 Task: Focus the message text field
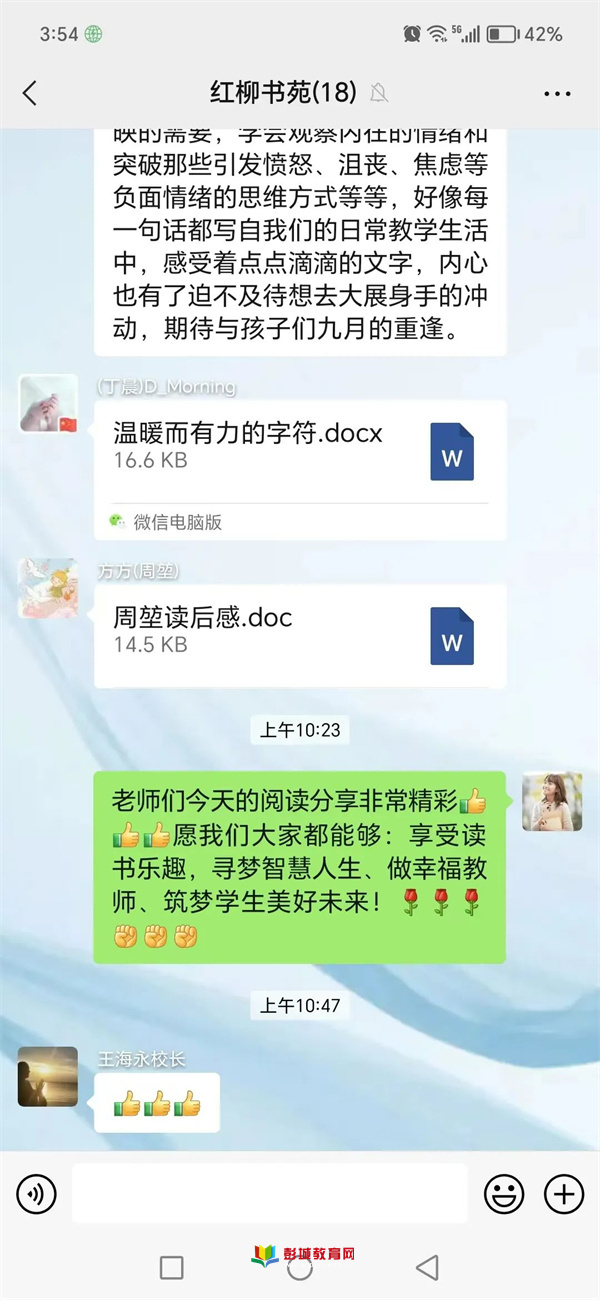(x=270, y=1193)
